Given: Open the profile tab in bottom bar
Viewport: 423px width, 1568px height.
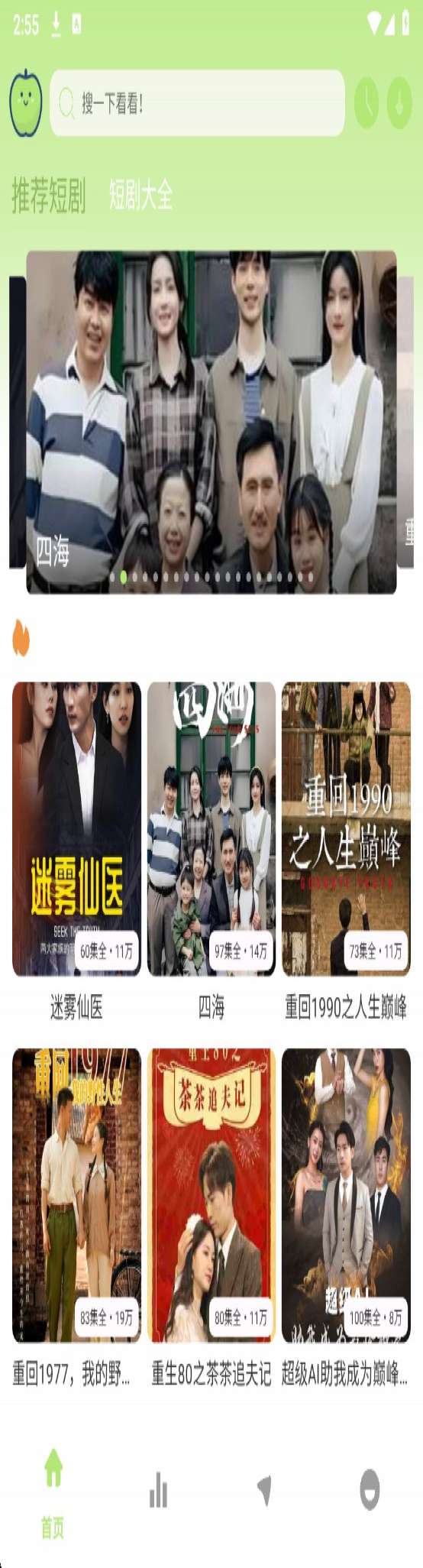Looking at the screenshot, I should (370, 1489).
